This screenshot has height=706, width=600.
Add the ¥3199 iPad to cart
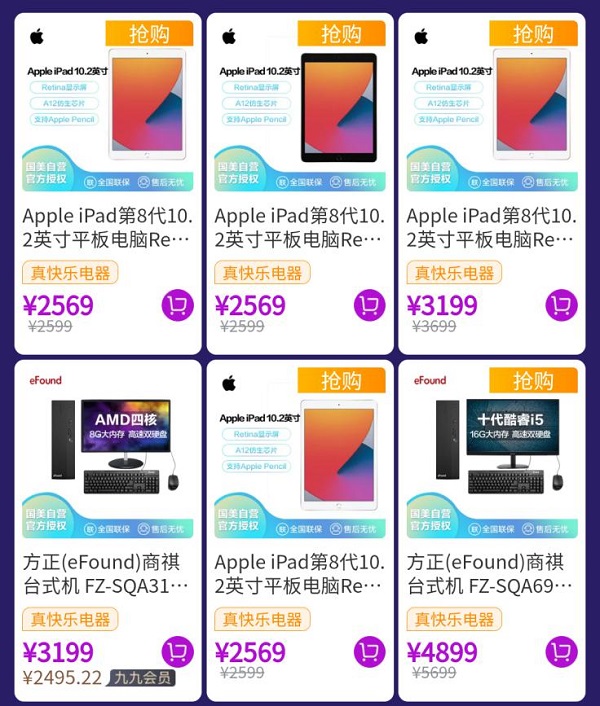pos(562,306)
